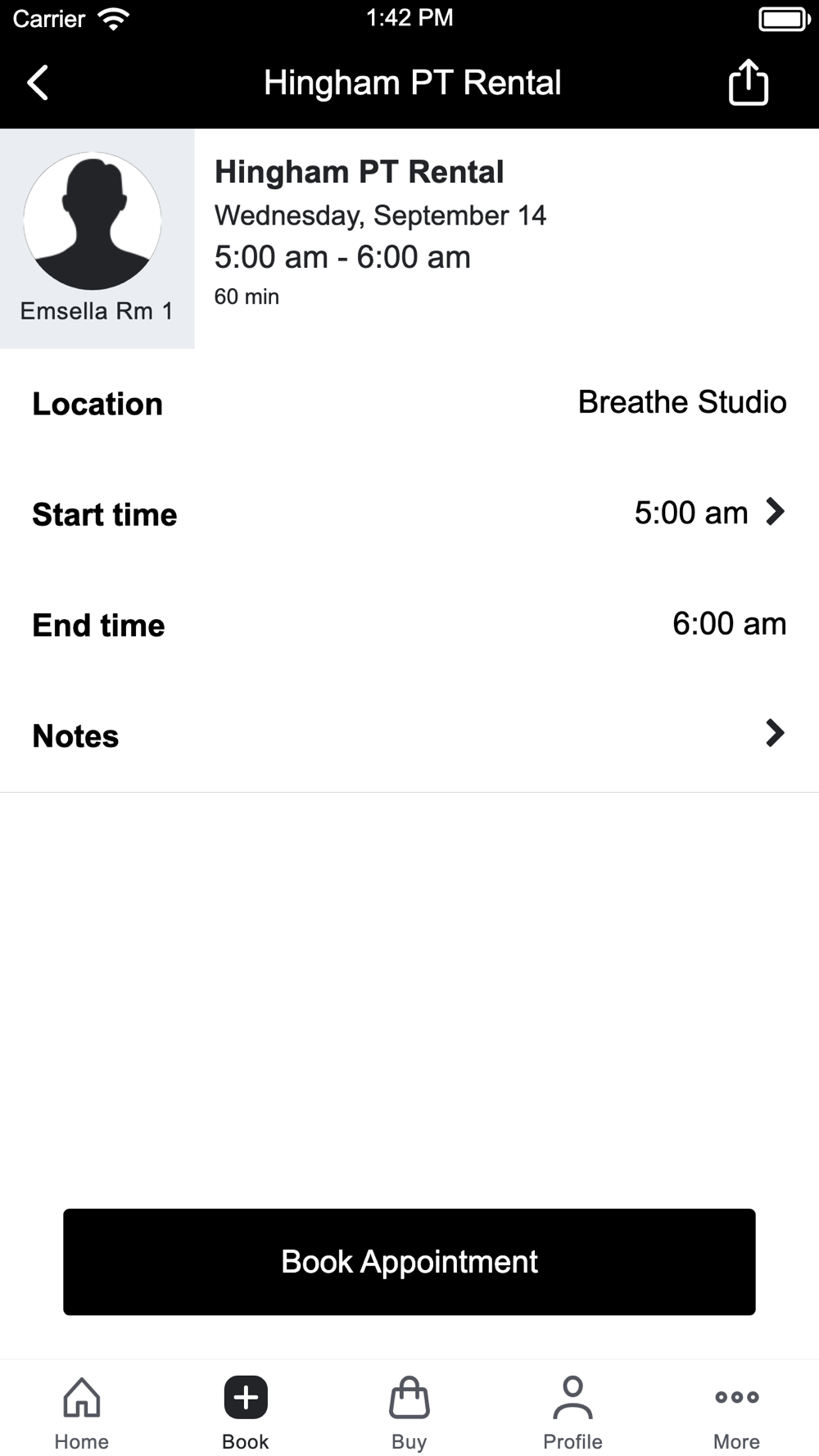Share the Hingham PT Rental appointment
Image resolution: width=819 pixels, height=1456 pixels.
coord(748,83)
